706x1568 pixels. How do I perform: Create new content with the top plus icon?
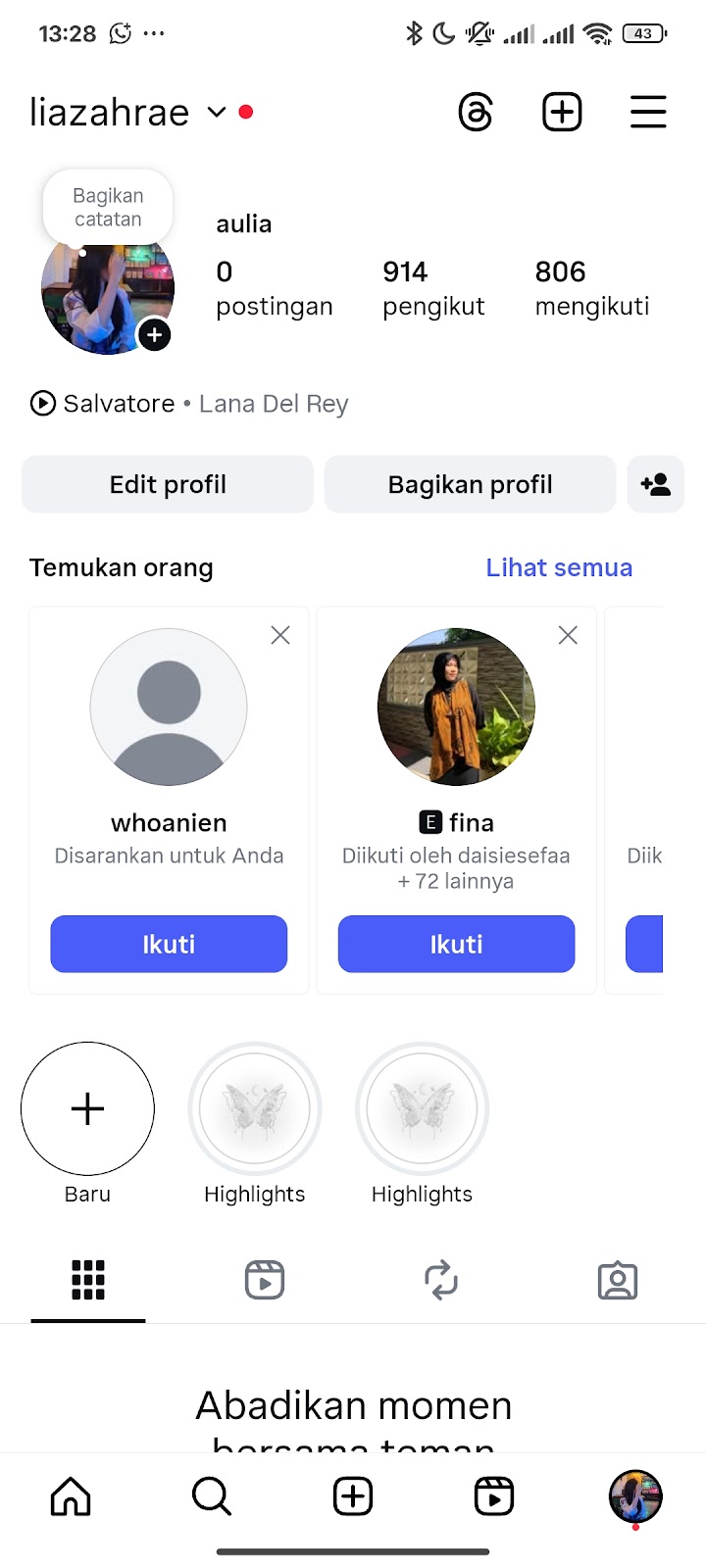[562, 113]
